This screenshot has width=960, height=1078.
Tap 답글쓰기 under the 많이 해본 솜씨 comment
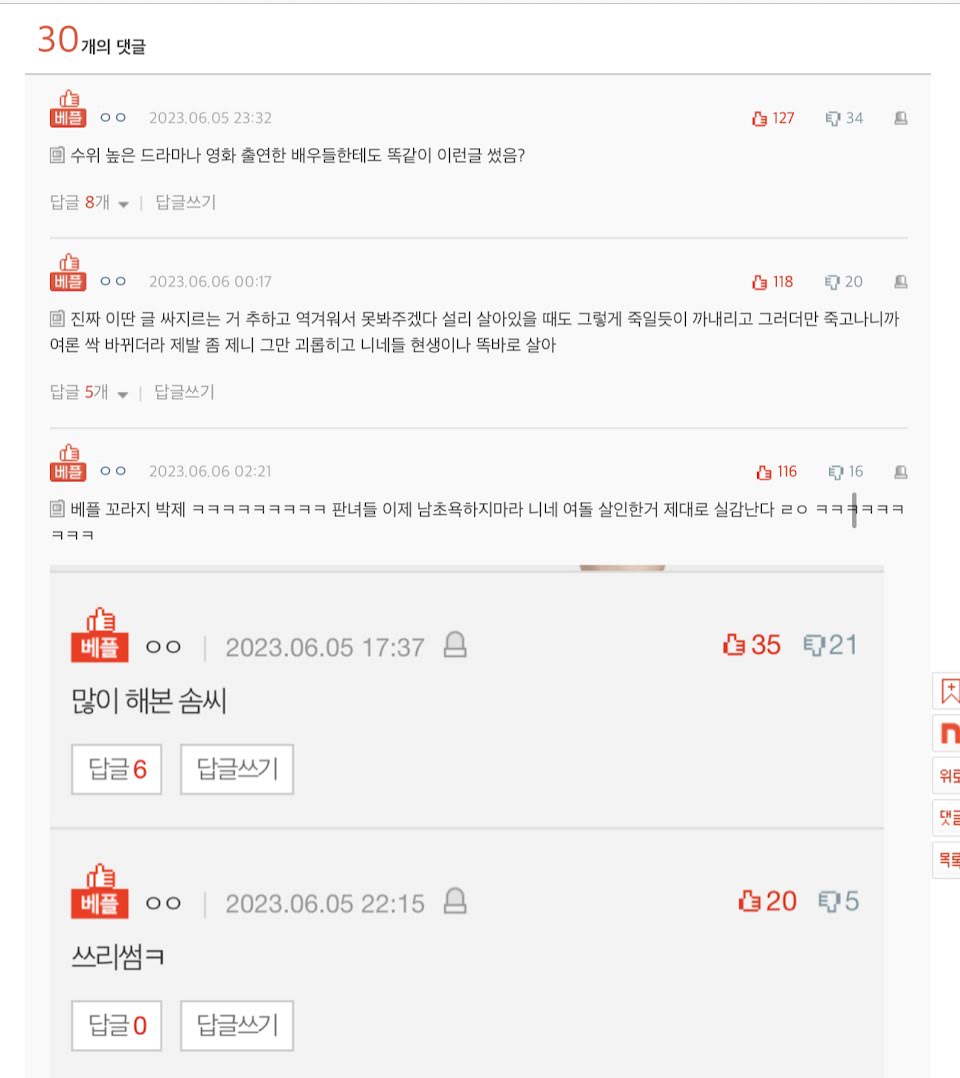(237, 769)
